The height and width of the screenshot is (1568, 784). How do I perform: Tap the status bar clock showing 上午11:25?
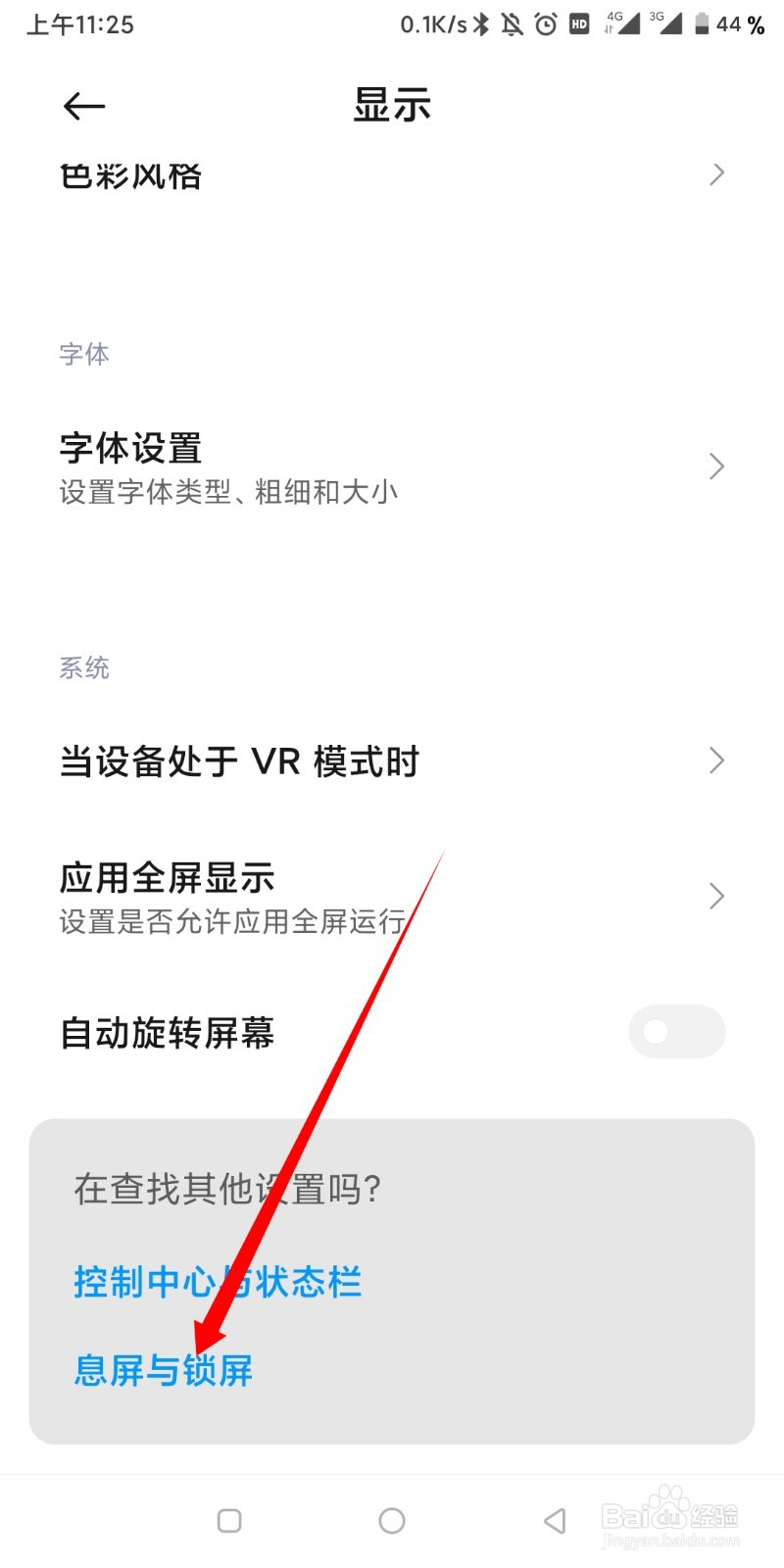coord(80,24)
